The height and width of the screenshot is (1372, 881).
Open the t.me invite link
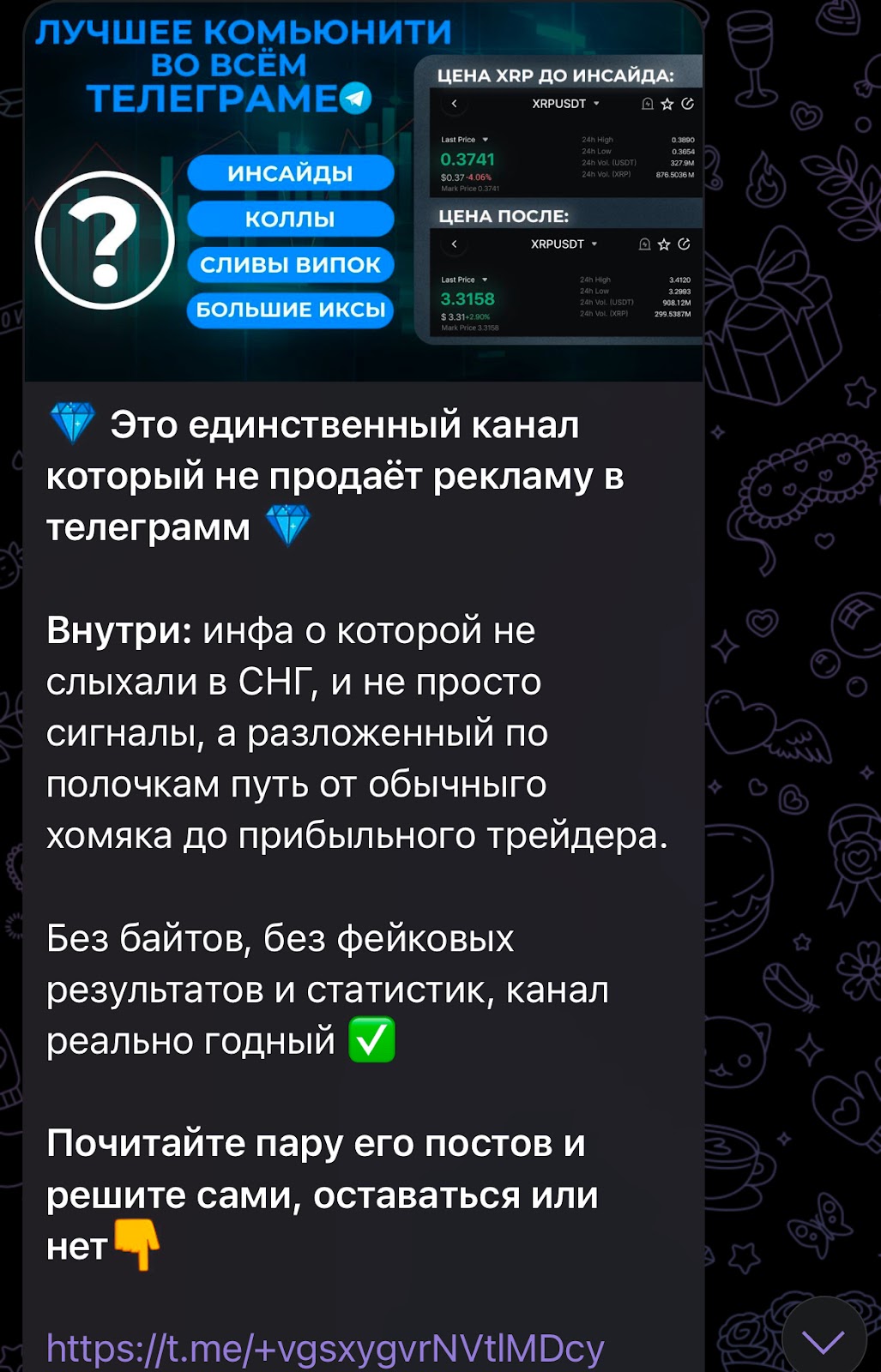click(325, 1348)
